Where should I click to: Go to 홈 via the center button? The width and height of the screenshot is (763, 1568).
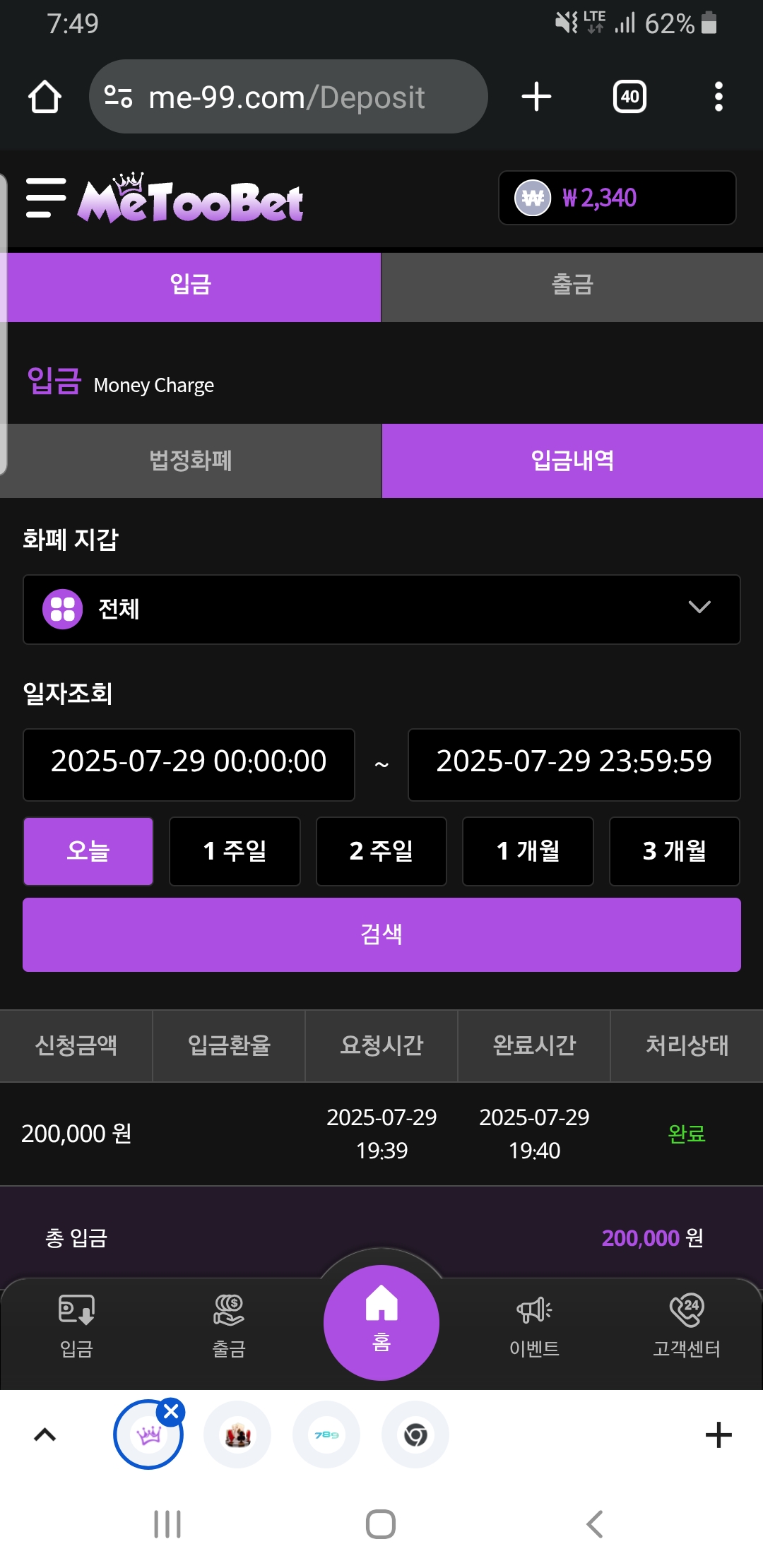tap(381, 1322)
